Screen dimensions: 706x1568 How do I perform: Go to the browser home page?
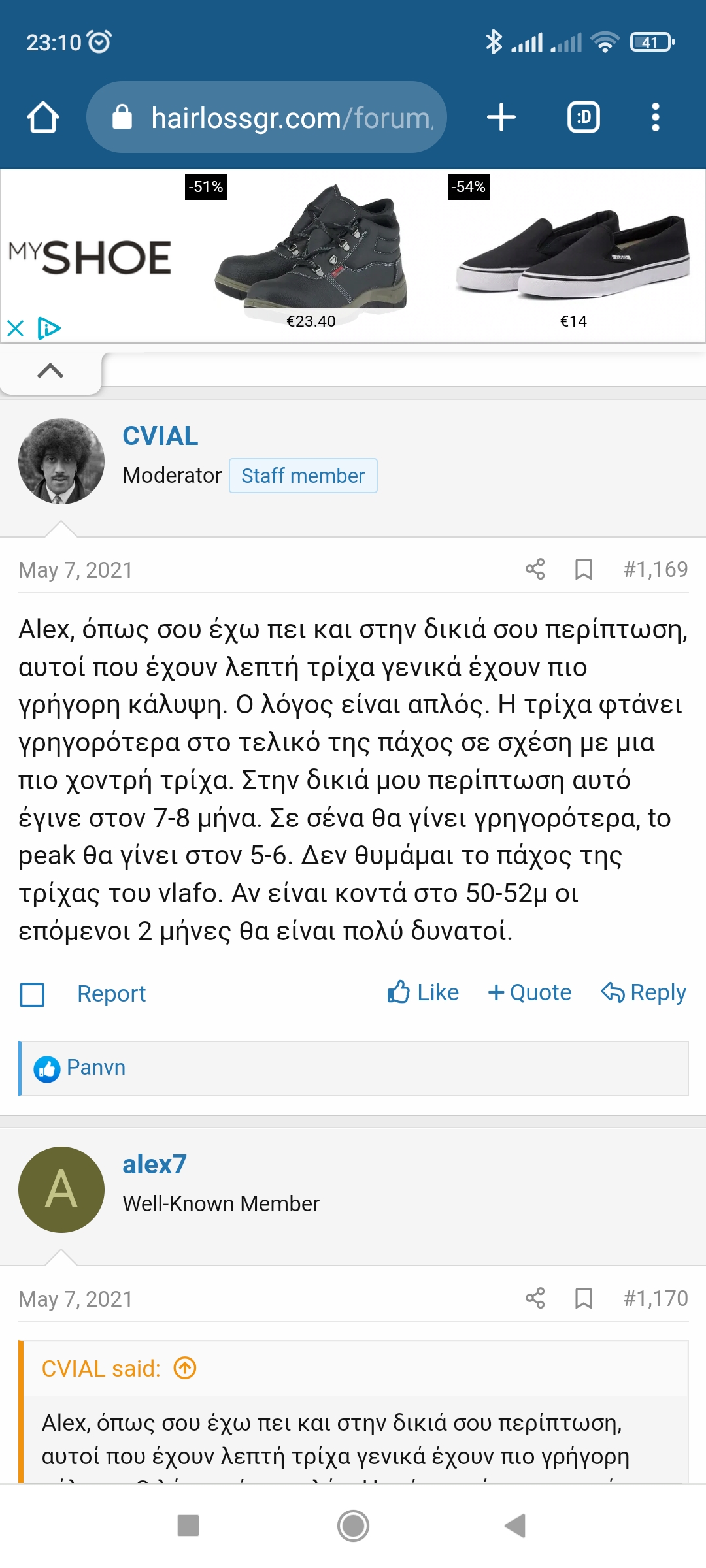(43, 118)
